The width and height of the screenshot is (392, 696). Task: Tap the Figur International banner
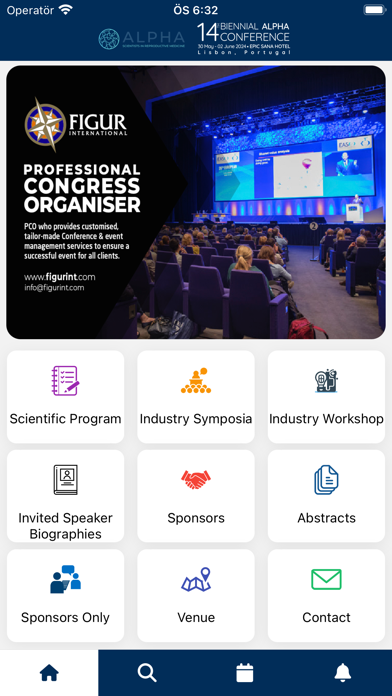(x=196, y=202)
